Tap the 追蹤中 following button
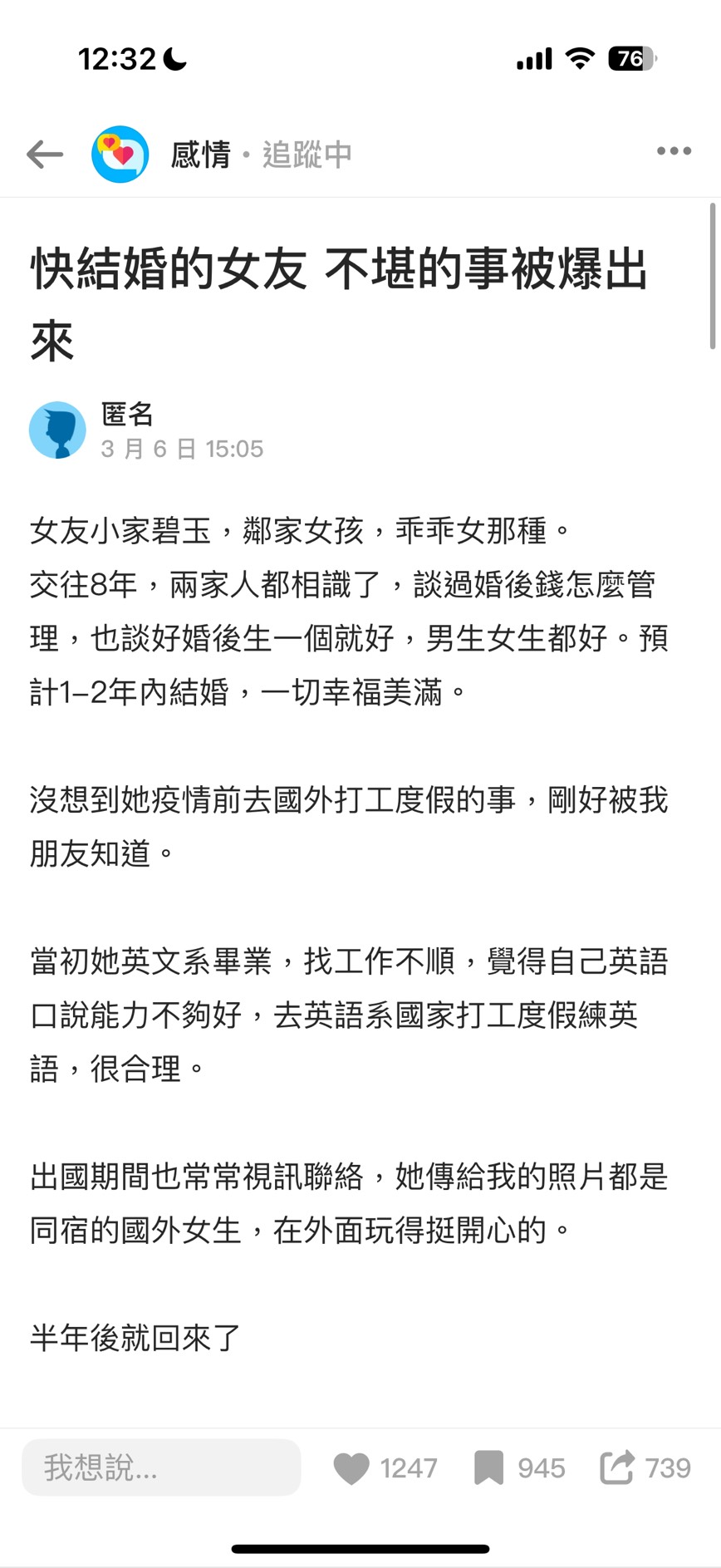 (x=307, y=155)
